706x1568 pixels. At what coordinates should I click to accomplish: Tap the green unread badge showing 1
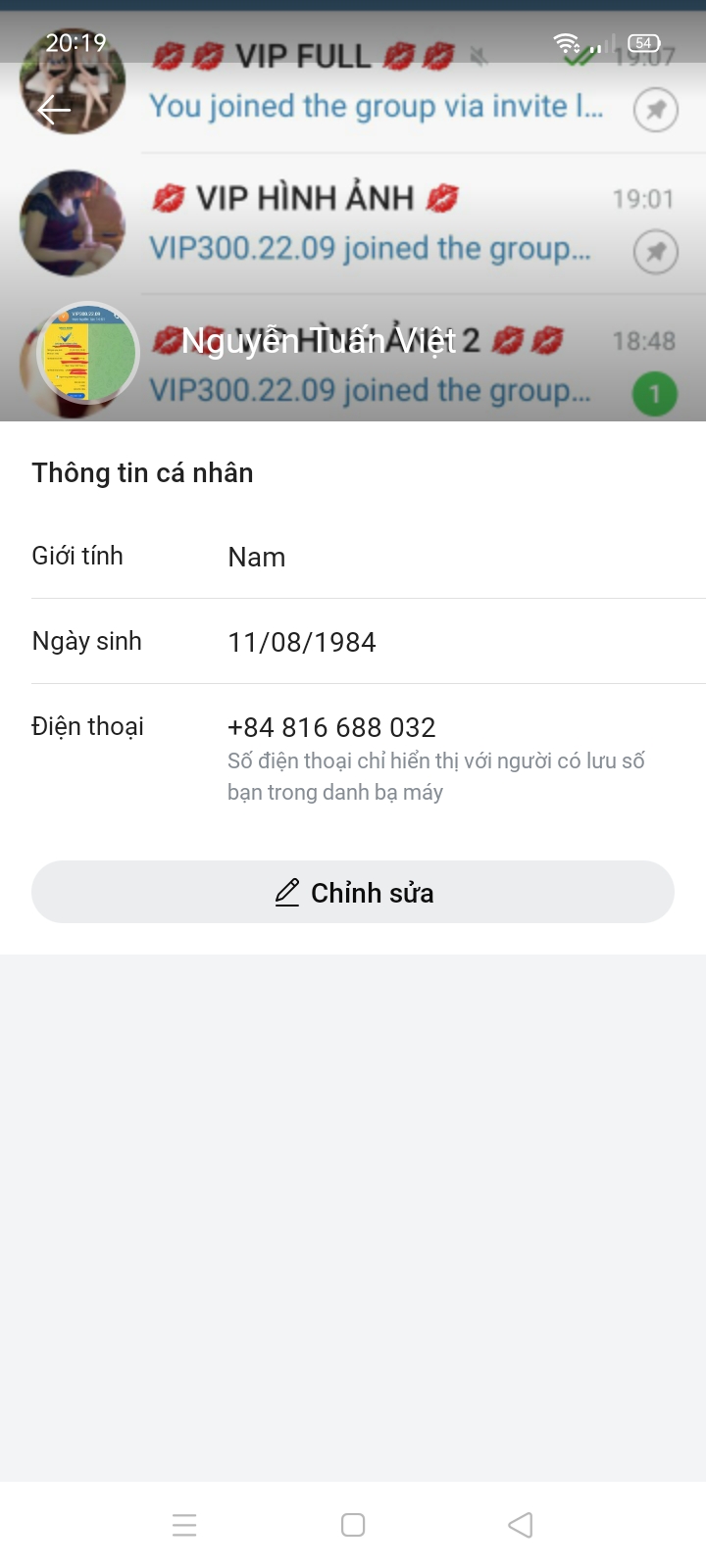tap(655, 393)
